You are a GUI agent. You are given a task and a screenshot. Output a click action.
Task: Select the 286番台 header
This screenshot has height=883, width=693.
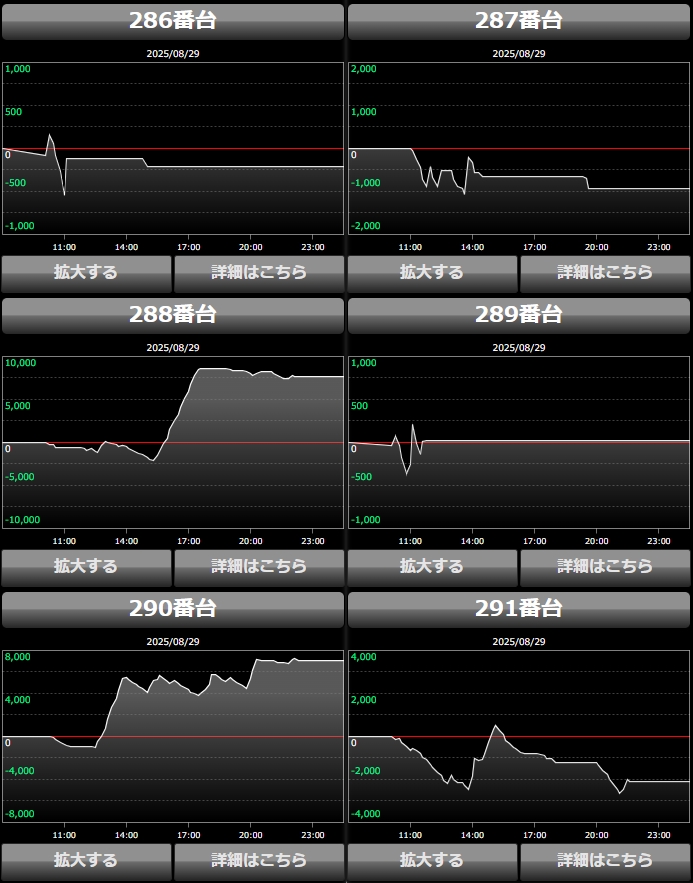point(173,21)
